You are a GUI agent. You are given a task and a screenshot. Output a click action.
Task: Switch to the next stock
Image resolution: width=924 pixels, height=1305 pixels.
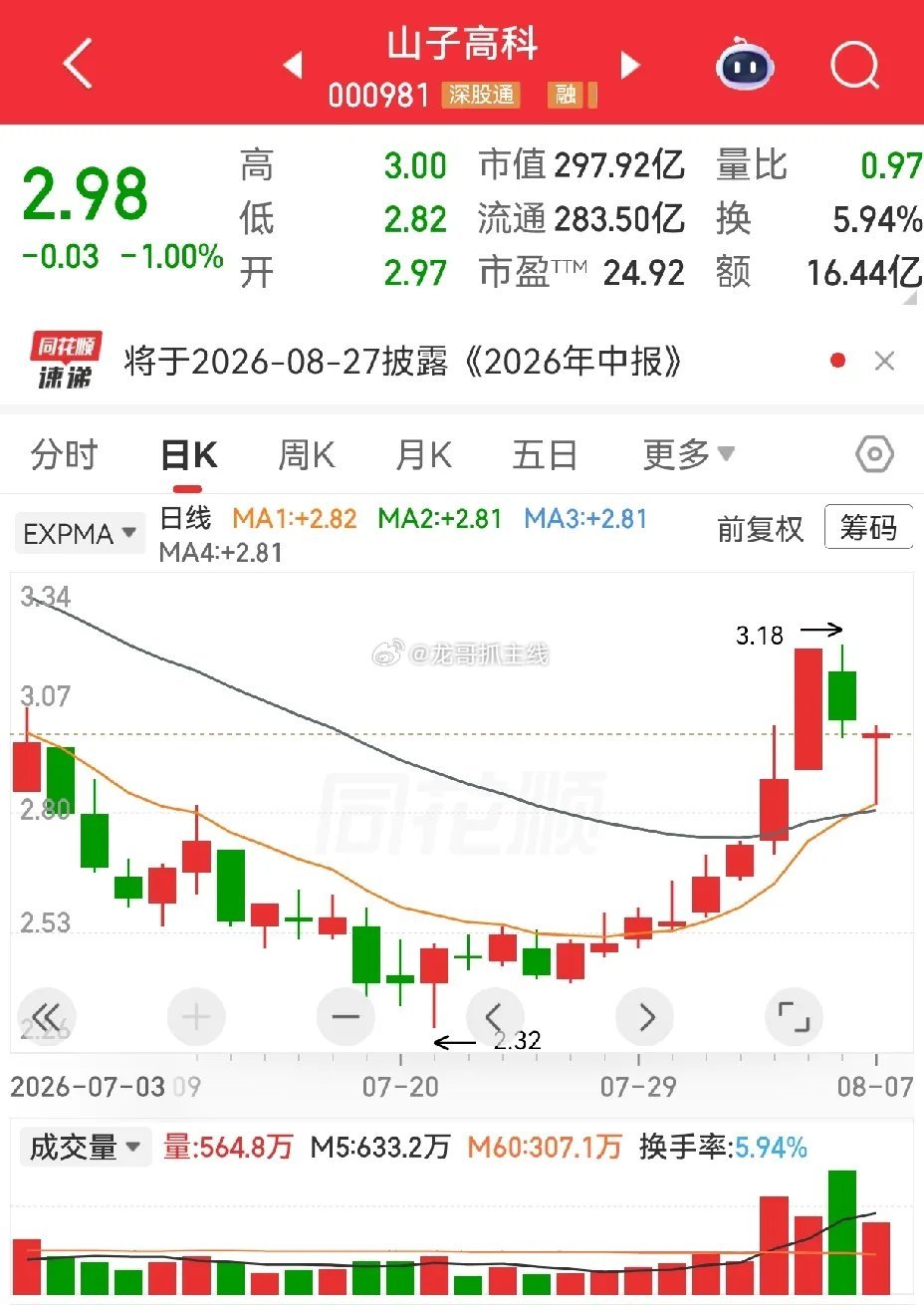[x=630, y=66]
